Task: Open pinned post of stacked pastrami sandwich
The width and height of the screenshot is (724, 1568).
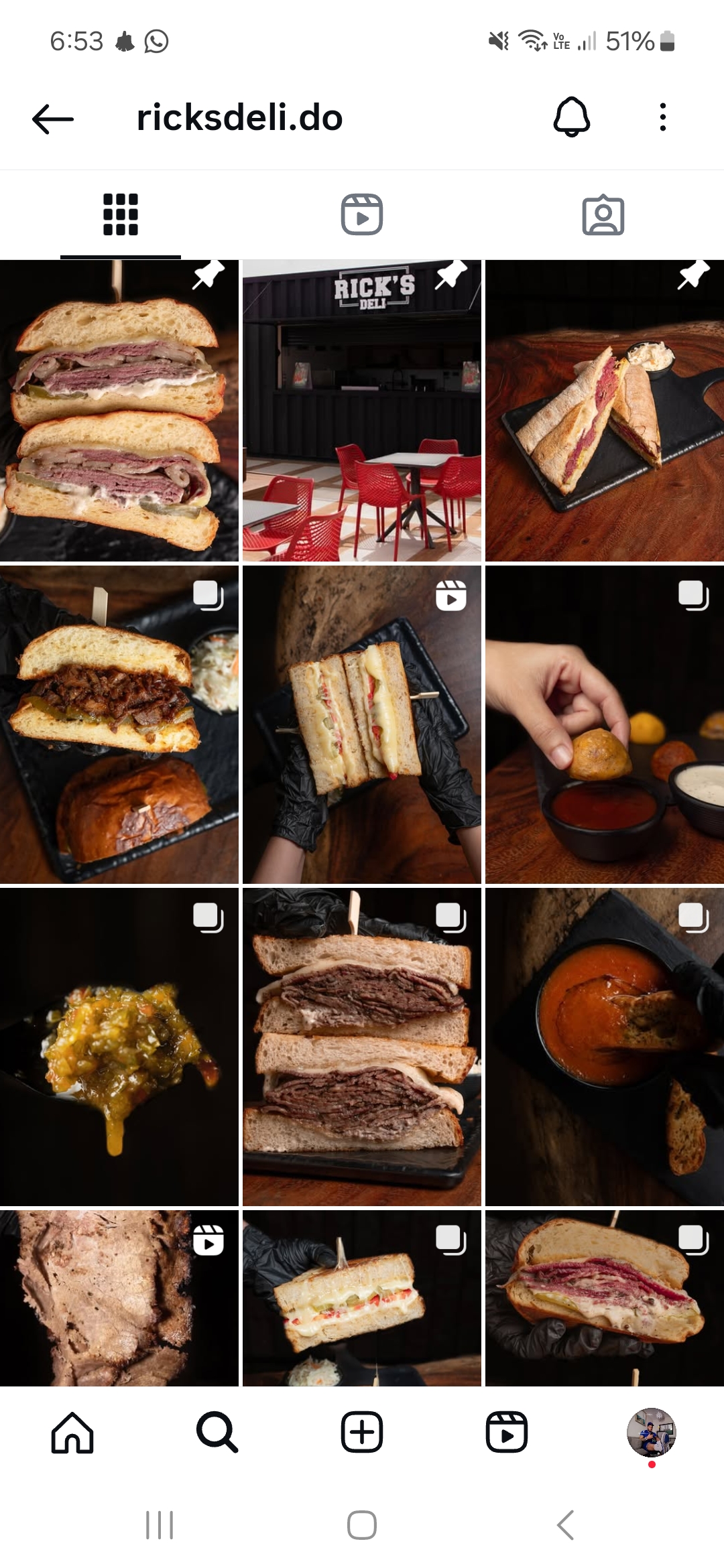Action: [119, 410]
